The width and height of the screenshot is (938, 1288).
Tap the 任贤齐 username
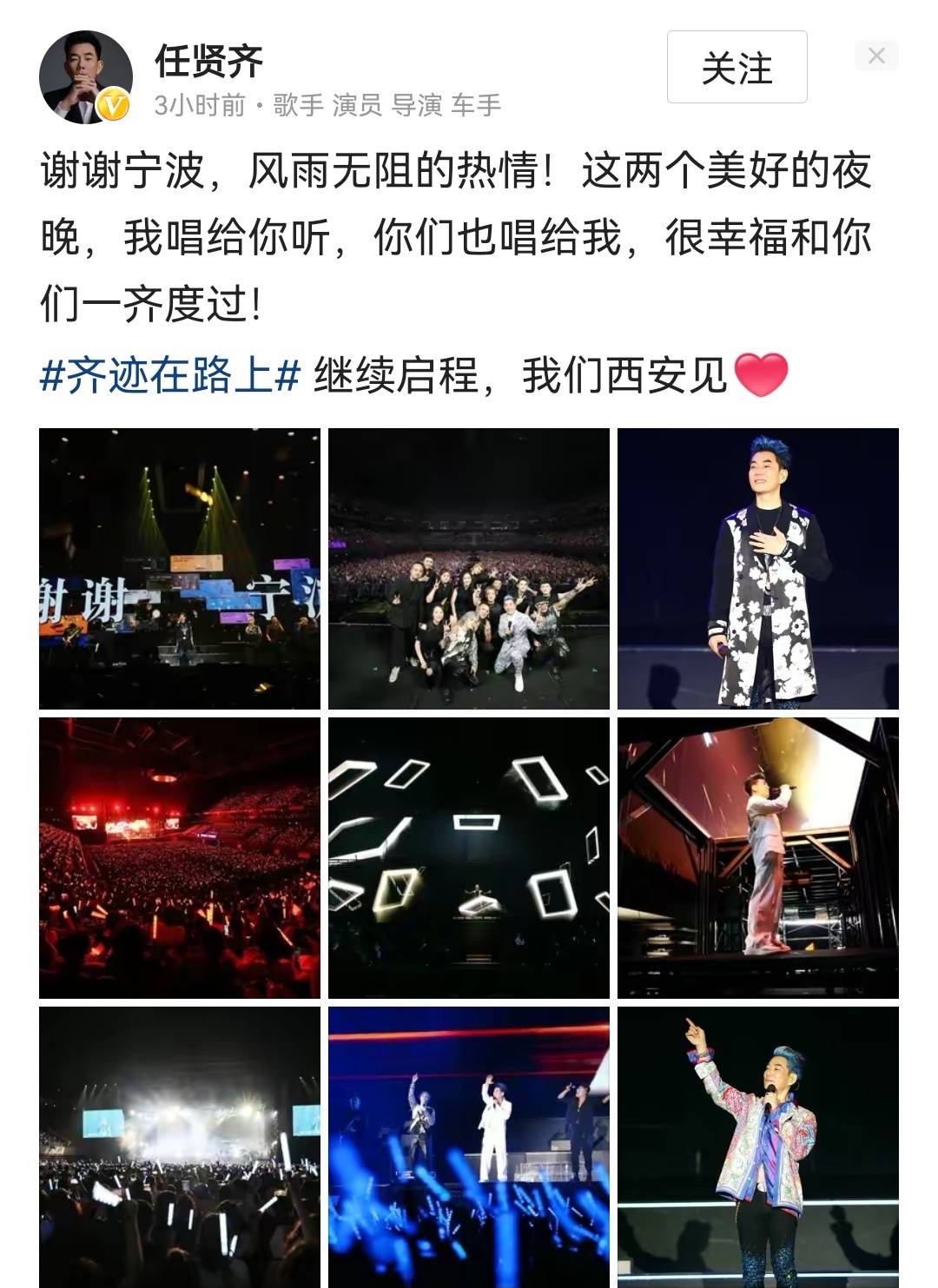click(208, 61)
